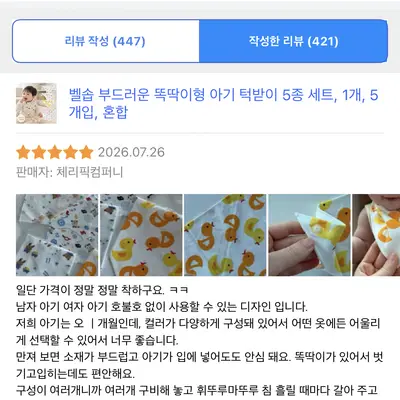Open the third review photo of duck print
This screenshot has height=400, width=400.
click(225, 235)
